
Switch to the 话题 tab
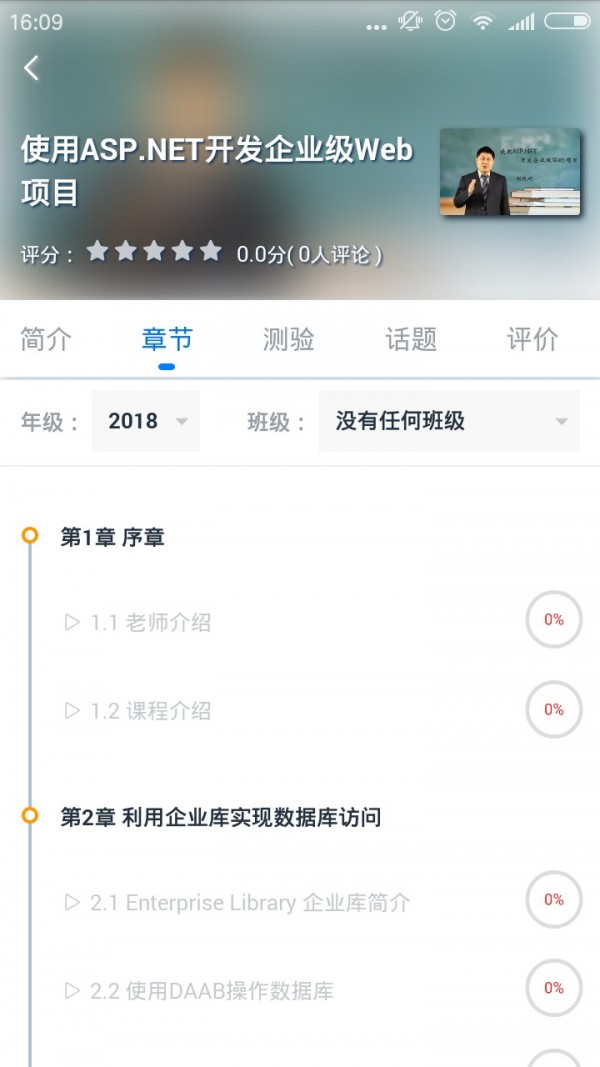pos(411,339)
